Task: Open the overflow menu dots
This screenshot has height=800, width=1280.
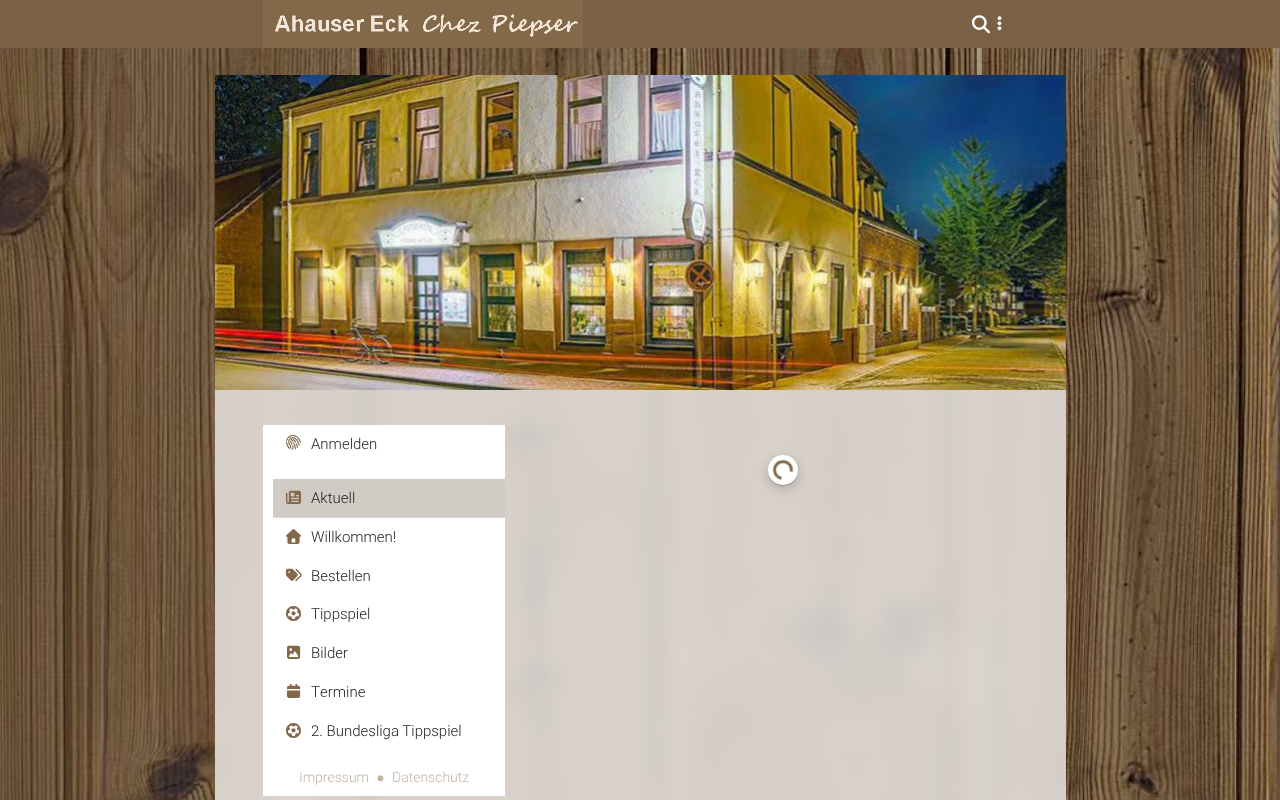Action: (1000, 24)
